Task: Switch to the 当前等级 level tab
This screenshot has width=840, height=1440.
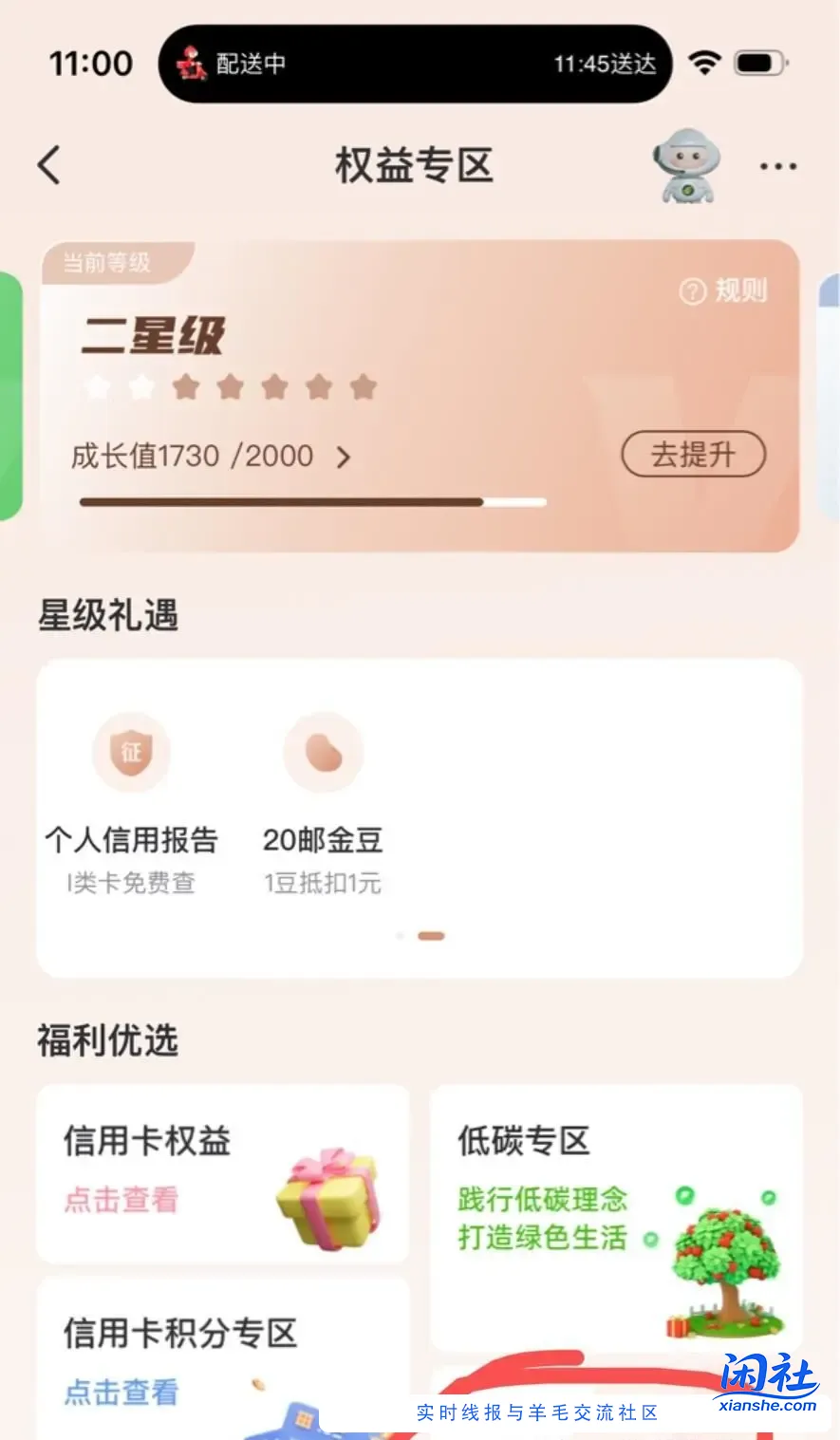Action: (107, 262)
